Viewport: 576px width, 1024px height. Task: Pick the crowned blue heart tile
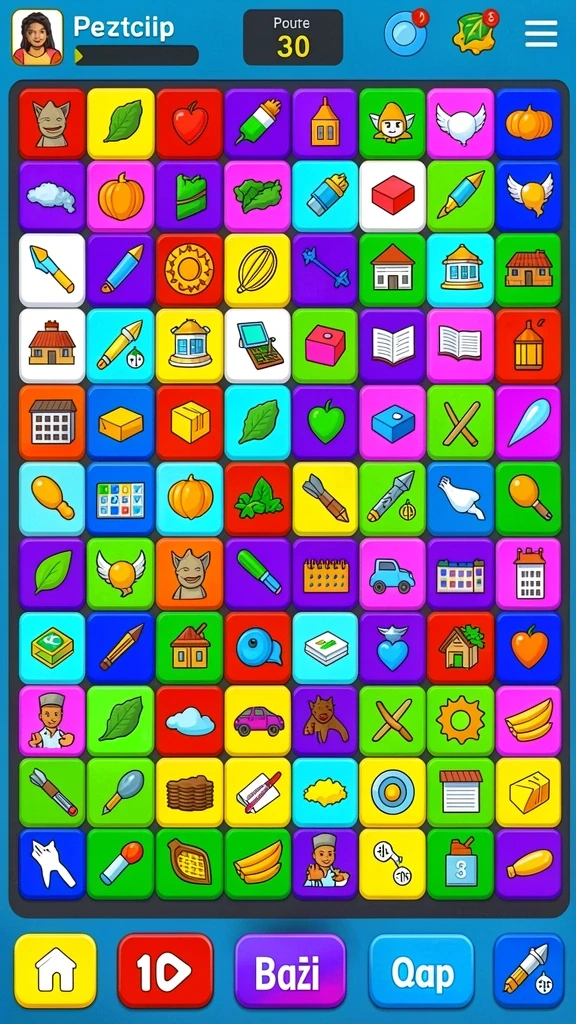point(392,648)
